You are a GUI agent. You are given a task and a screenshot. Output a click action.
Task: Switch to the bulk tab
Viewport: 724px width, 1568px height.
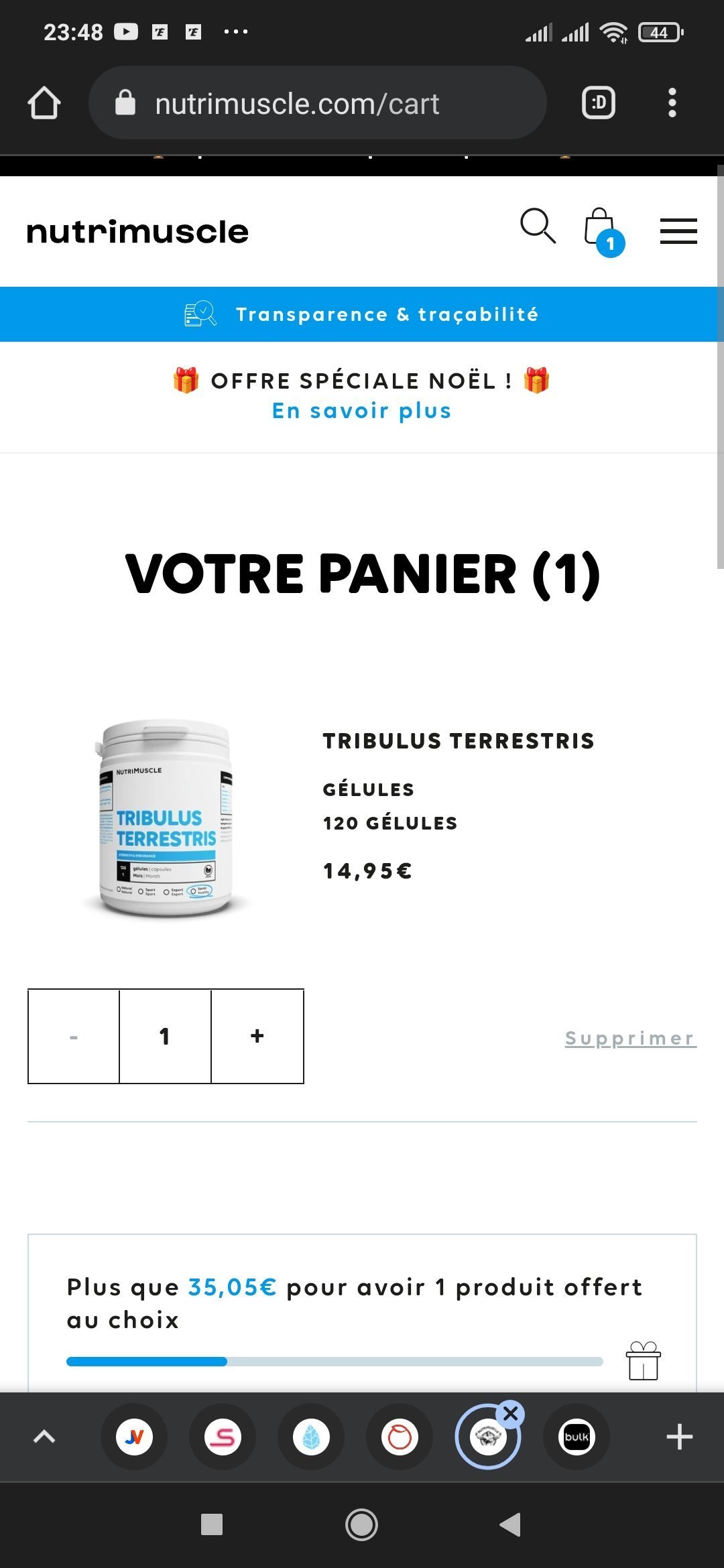[x=577, y=1437]
